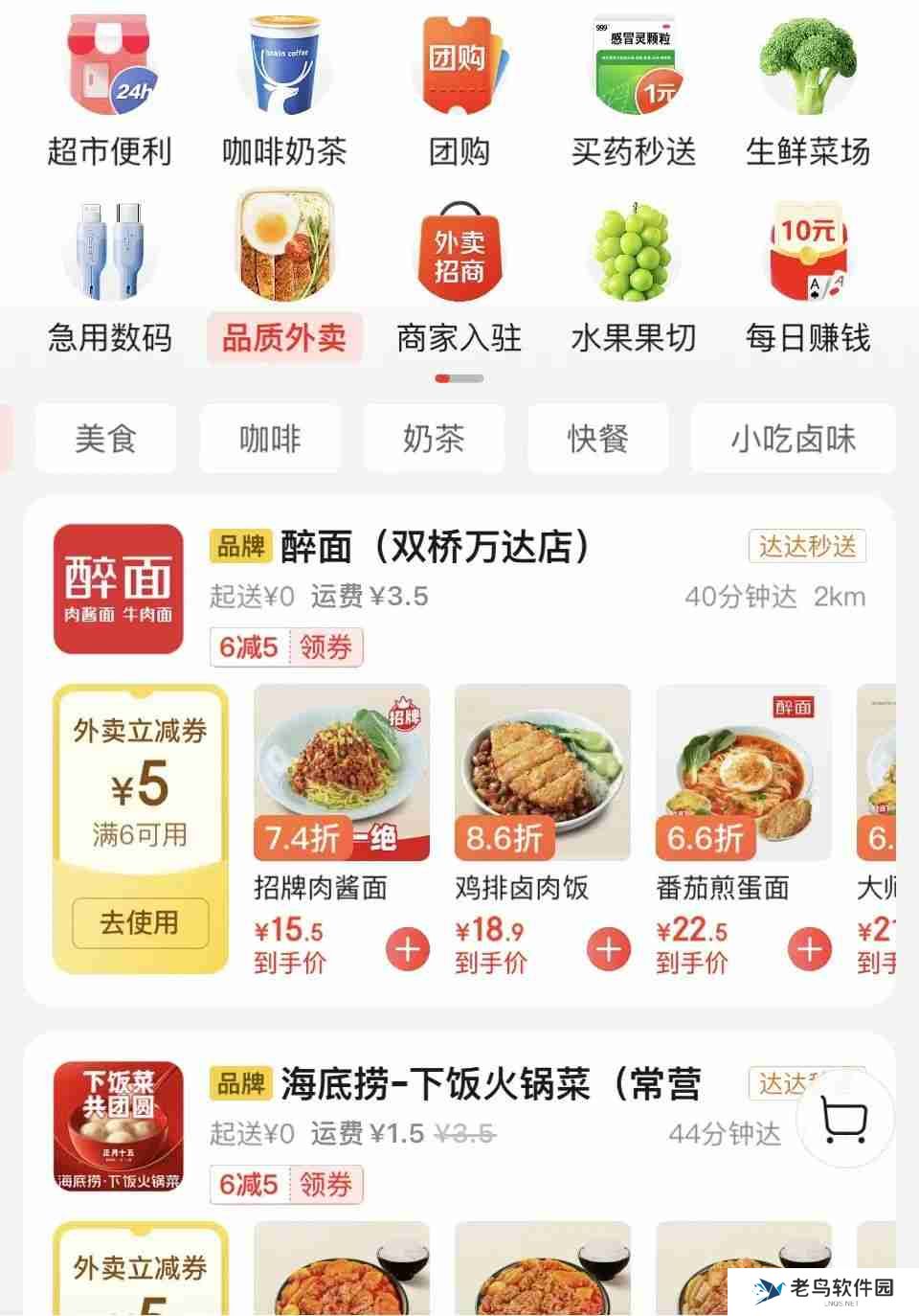Open the 生鲜菜场 fresh market icon

807,84
